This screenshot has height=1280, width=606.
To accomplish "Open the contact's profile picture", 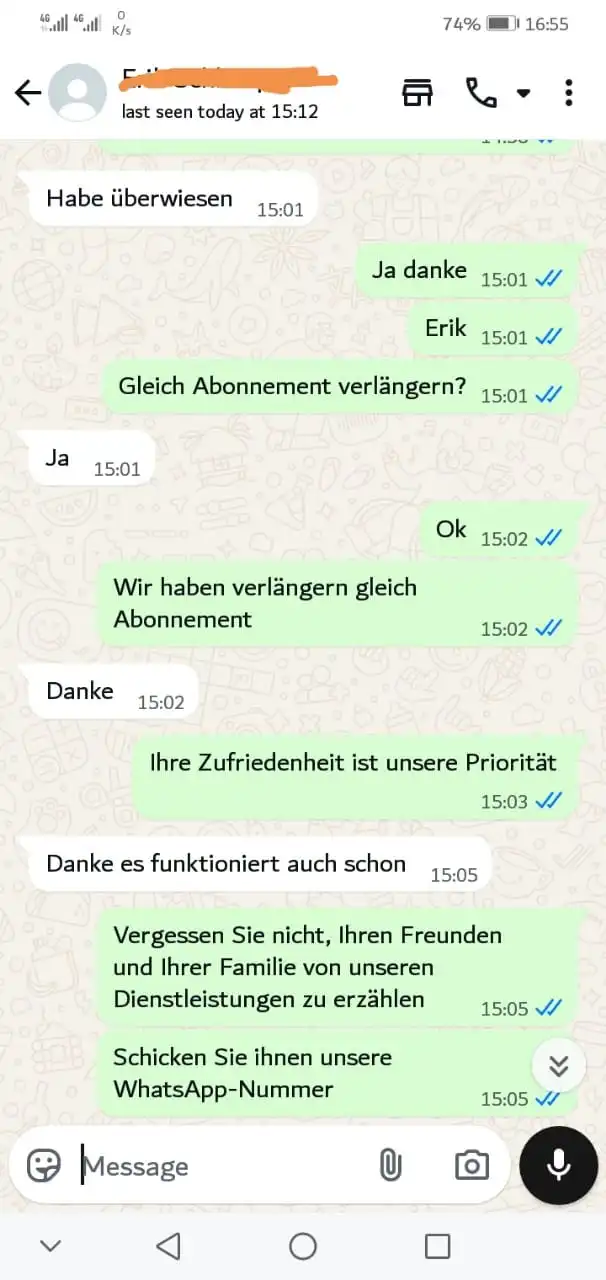I will pos(78,93).
